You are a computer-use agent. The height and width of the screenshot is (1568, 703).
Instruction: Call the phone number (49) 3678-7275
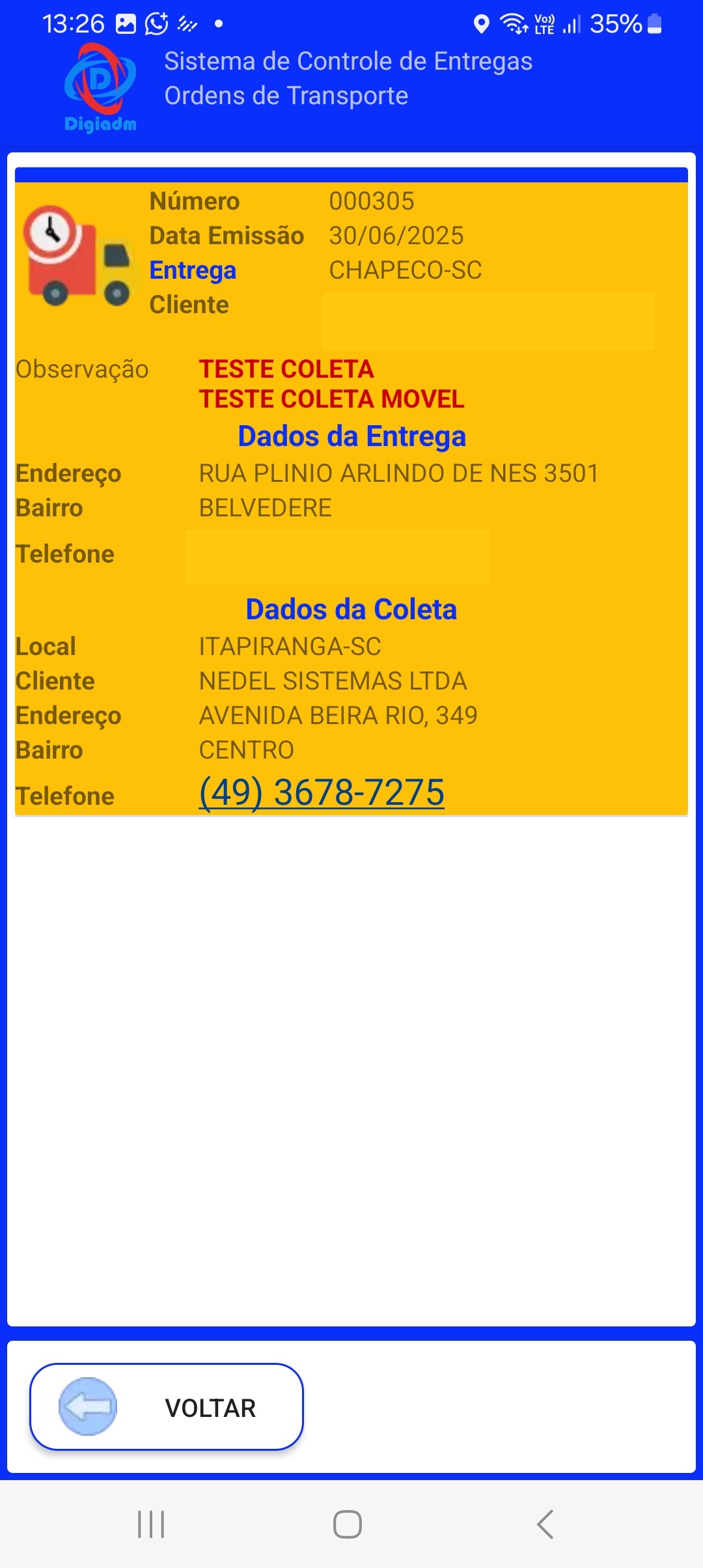click(x=322, y=793)
